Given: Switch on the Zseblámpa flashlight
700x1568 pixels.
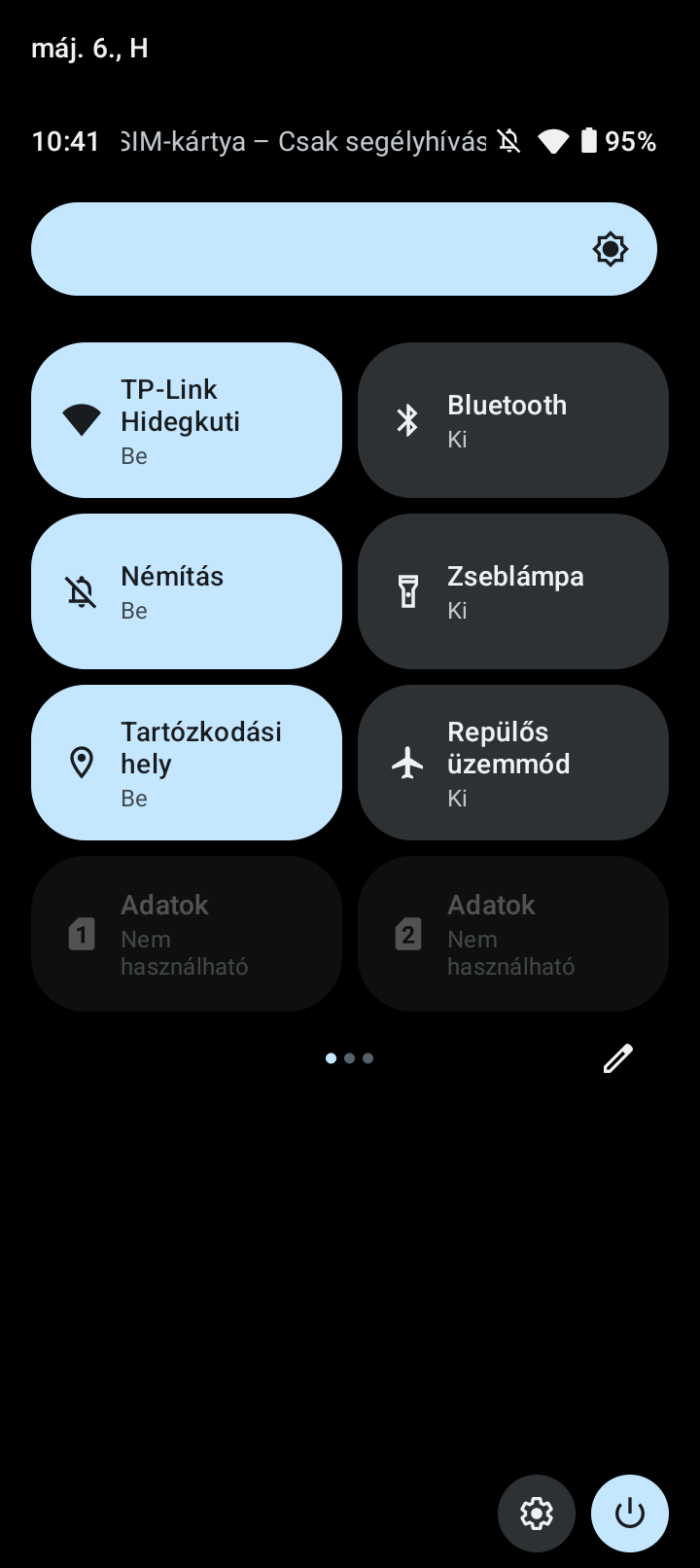Looking at the screenshot, I should (513, 591).
